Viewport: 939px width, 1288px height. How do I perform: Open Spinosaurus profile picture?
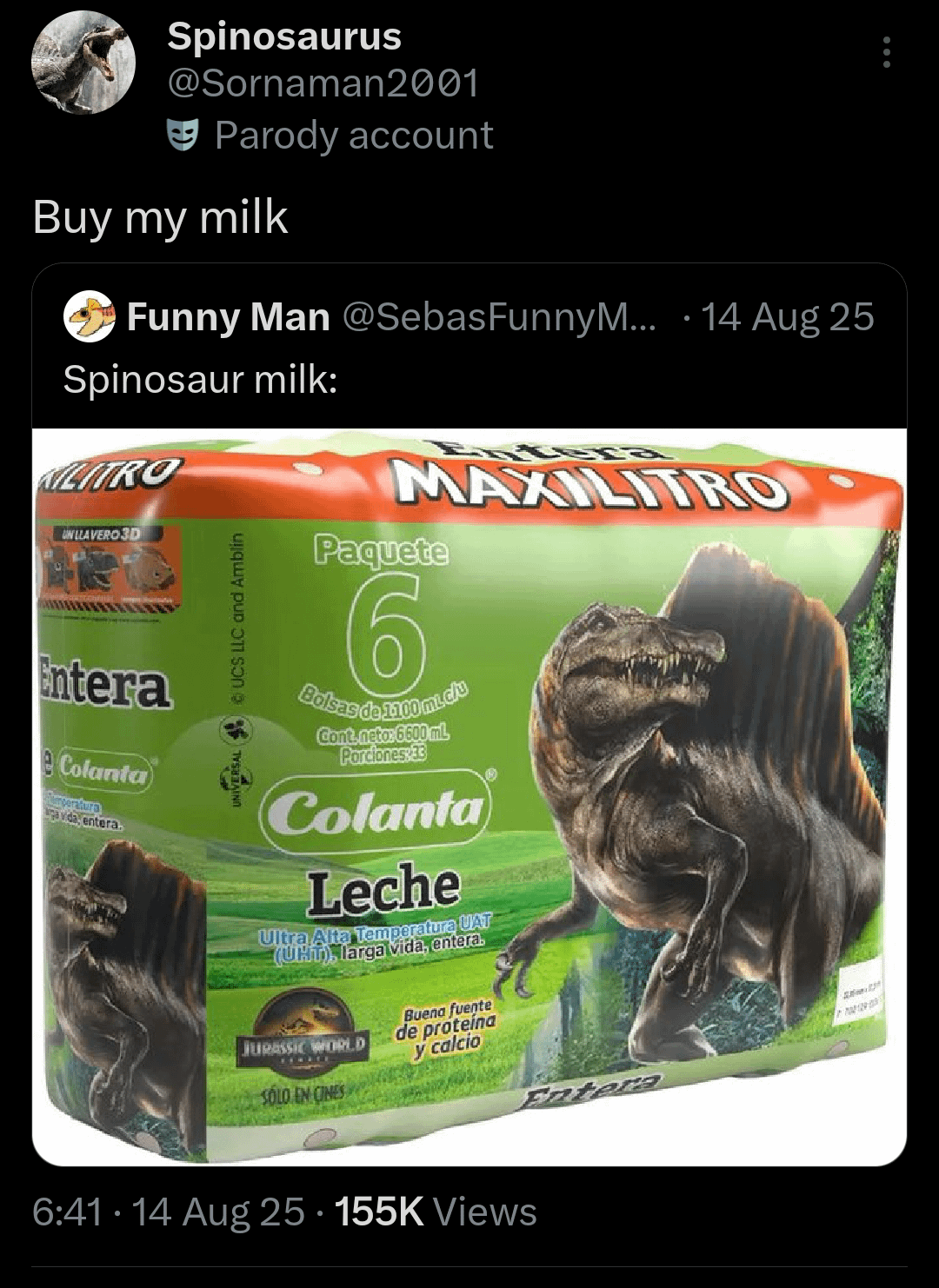(x=83, y=63)
